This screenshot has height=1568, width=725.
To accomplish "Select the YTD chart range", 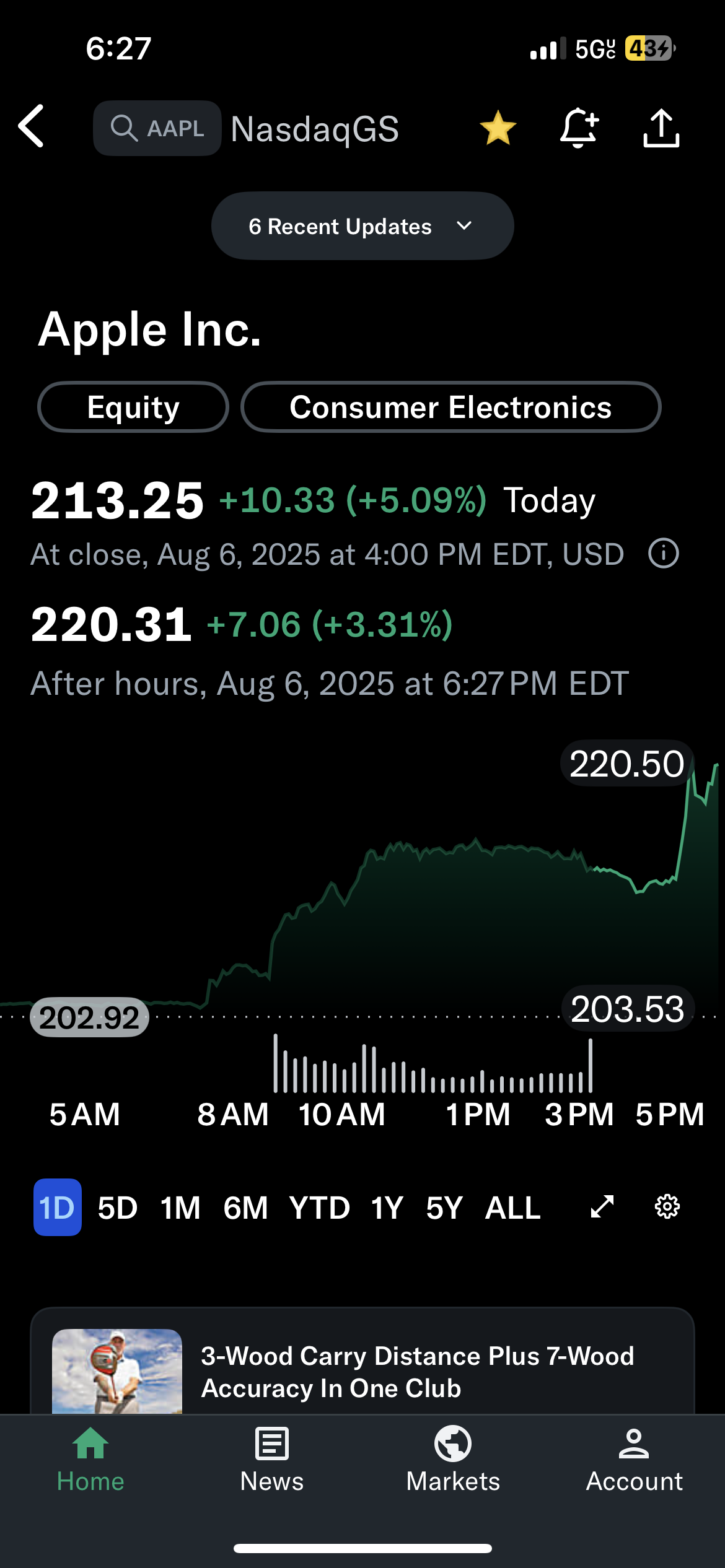I will [x=319, y=1208].
